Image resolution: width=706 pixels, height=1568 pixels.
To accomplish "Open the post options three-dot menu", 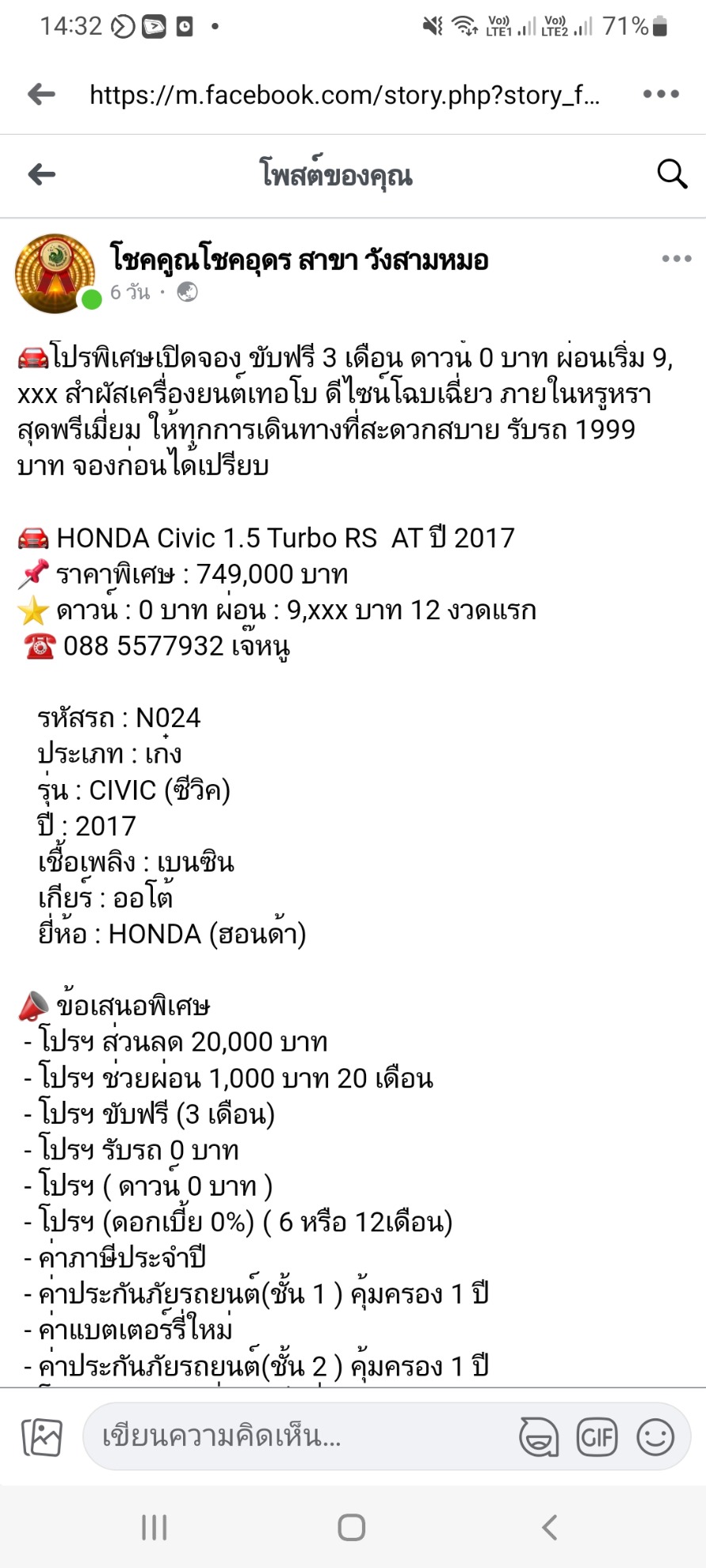I will coord(677,259).
